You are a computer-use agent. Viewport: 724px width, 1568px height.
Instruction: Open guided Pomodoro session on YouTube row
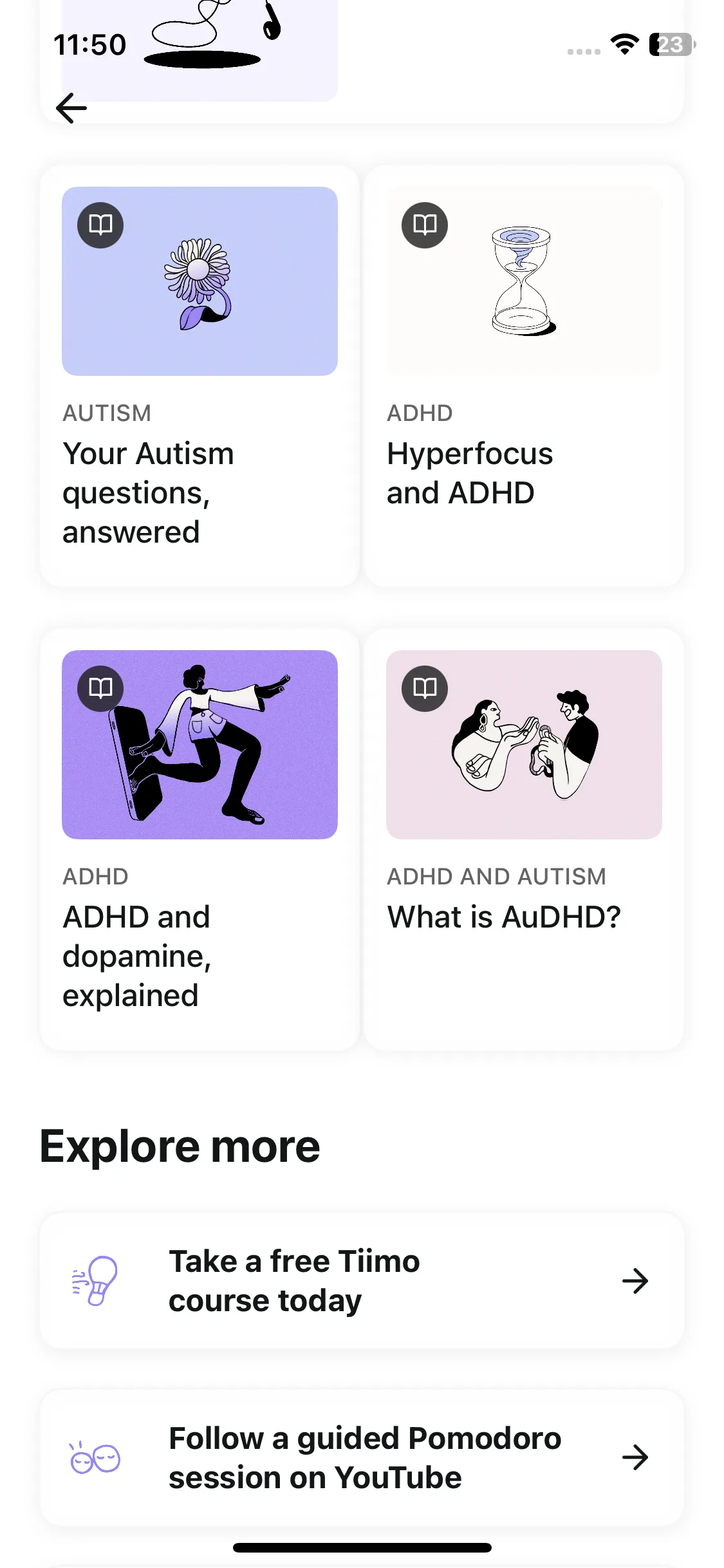click(362, 1458)
